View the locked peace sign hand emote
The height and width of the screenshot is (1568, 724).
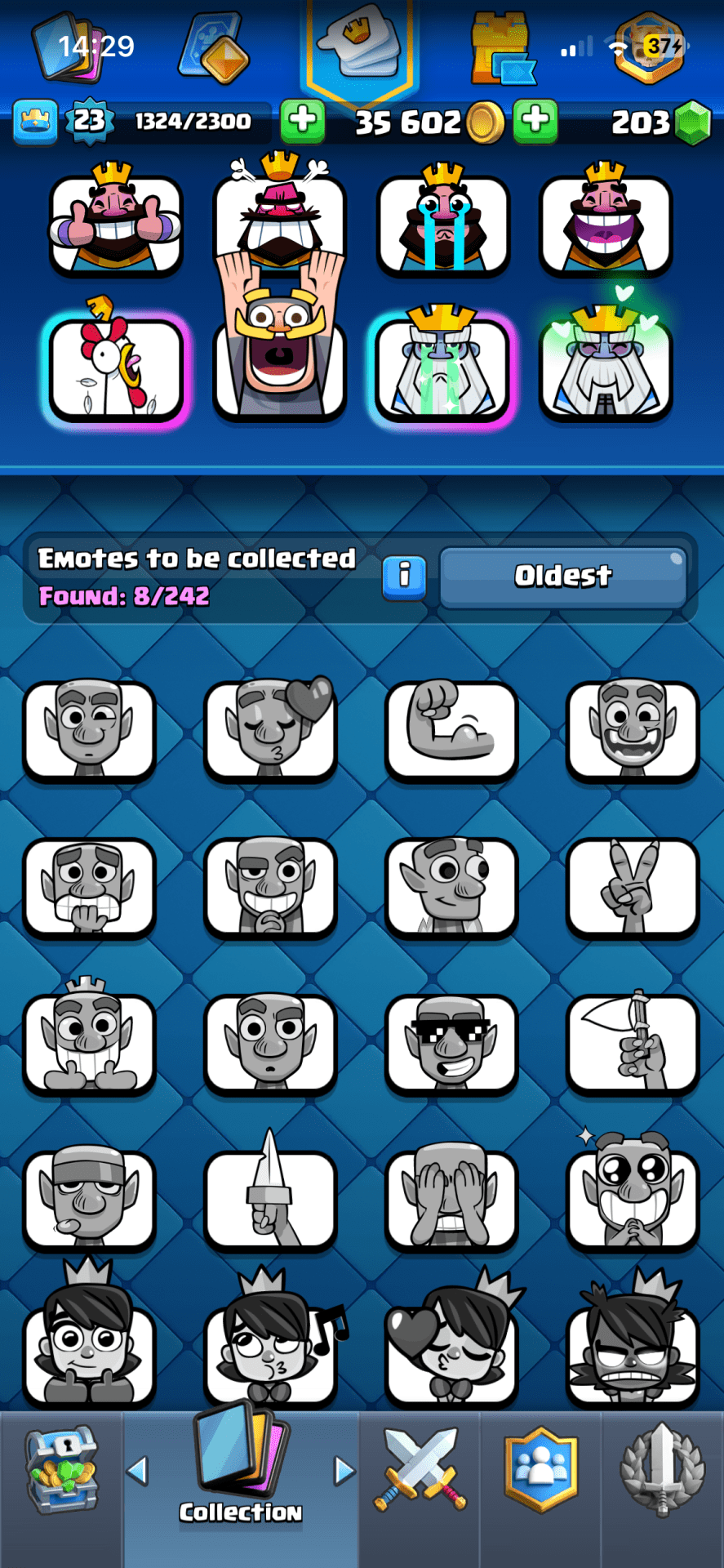coord(633,887)
